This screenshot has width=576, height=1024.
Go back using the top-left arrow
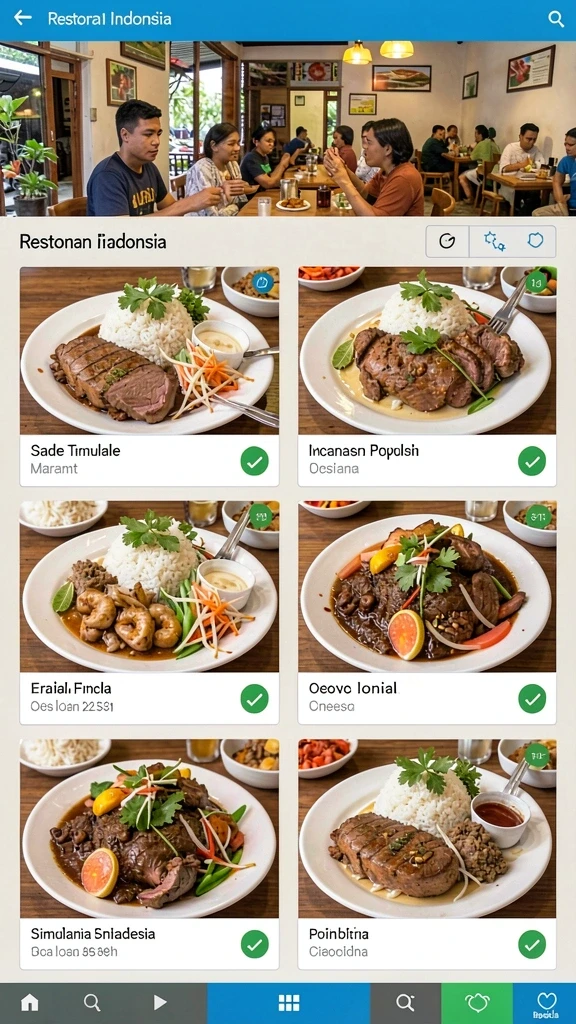(23, 18)
